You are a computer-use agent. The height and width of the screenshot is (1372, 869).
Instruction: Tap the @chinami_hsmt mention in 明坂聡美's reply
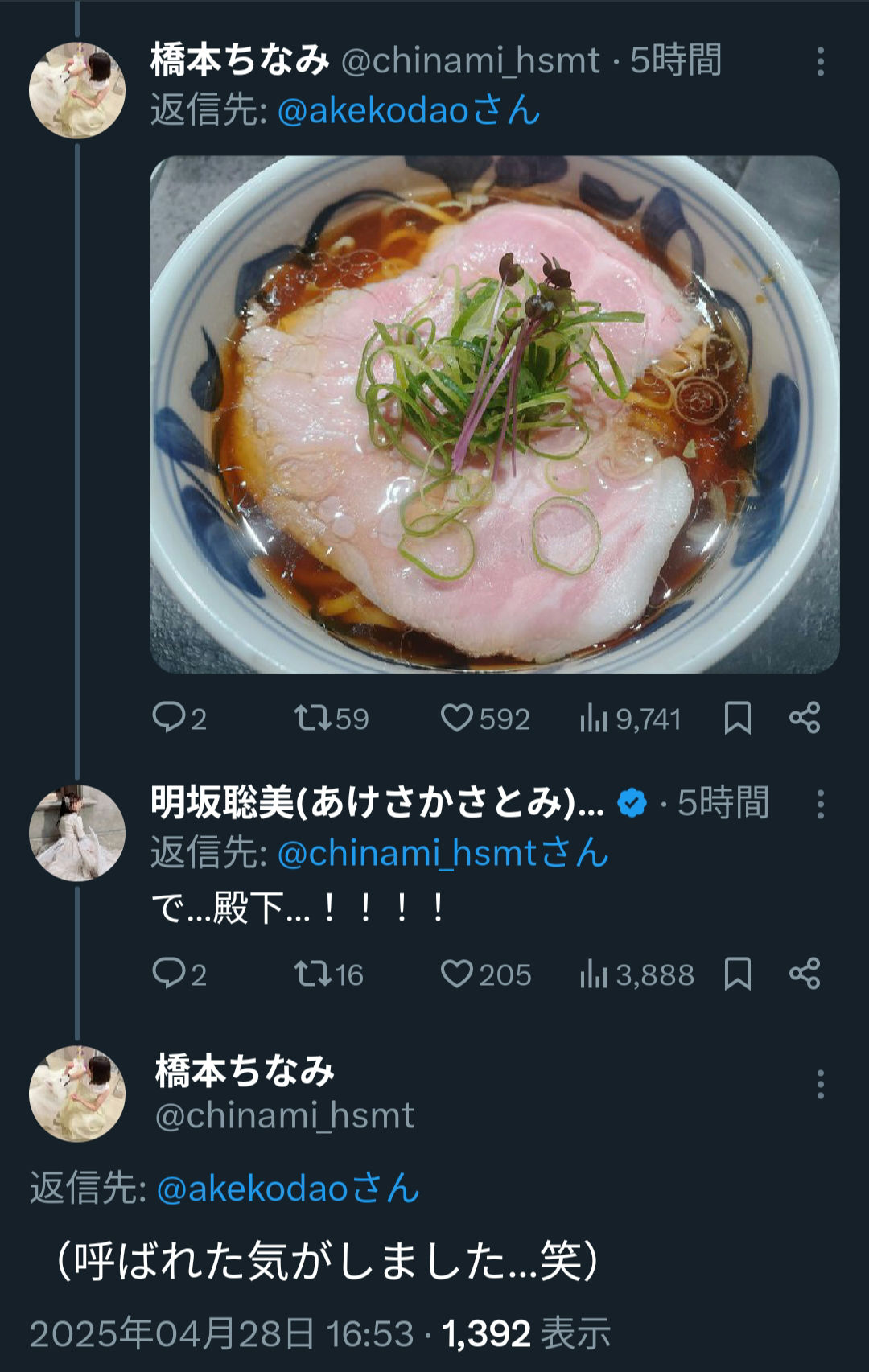pos(406,853)
